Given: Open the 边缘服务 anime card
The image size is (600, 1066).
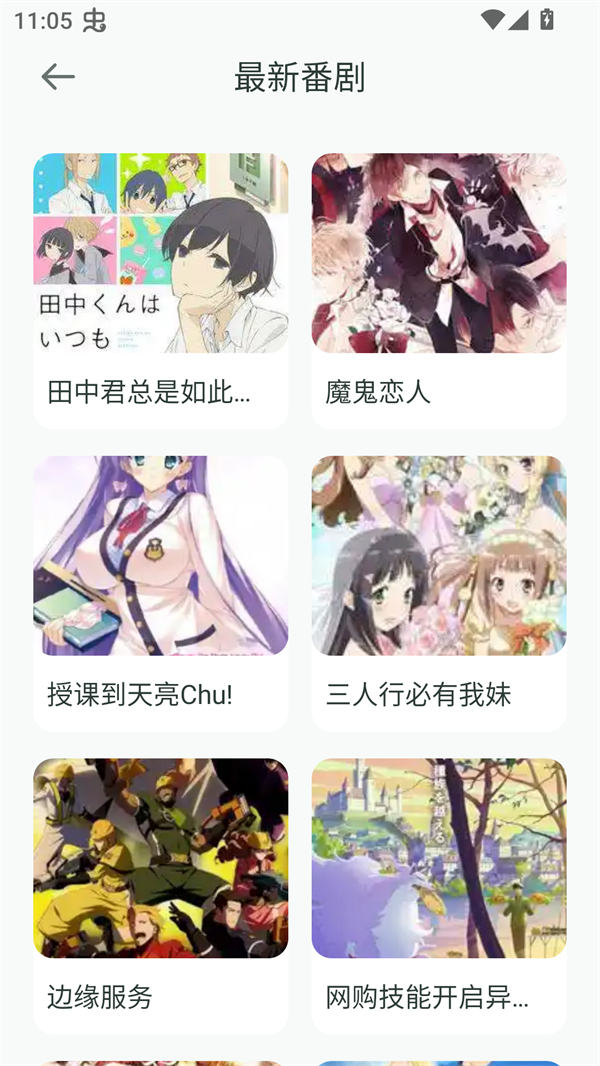Looking at the screenshot, I should tap(160, 895).
